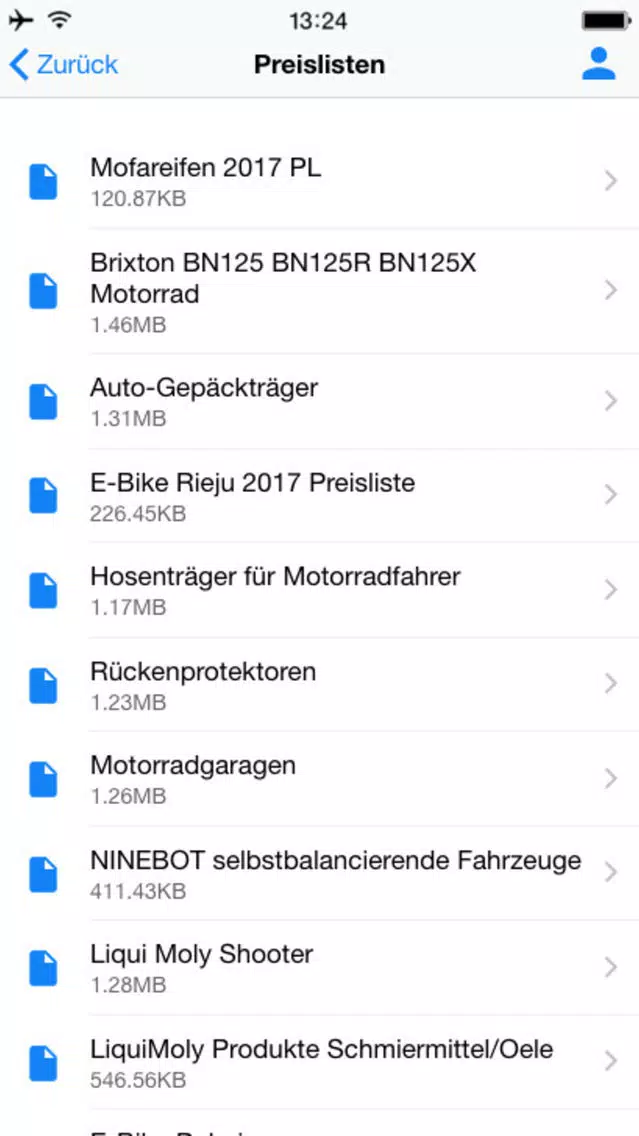
Task: View LiquiMoly Produkte Schmiermittel/Oele file
Action: 320,1062
